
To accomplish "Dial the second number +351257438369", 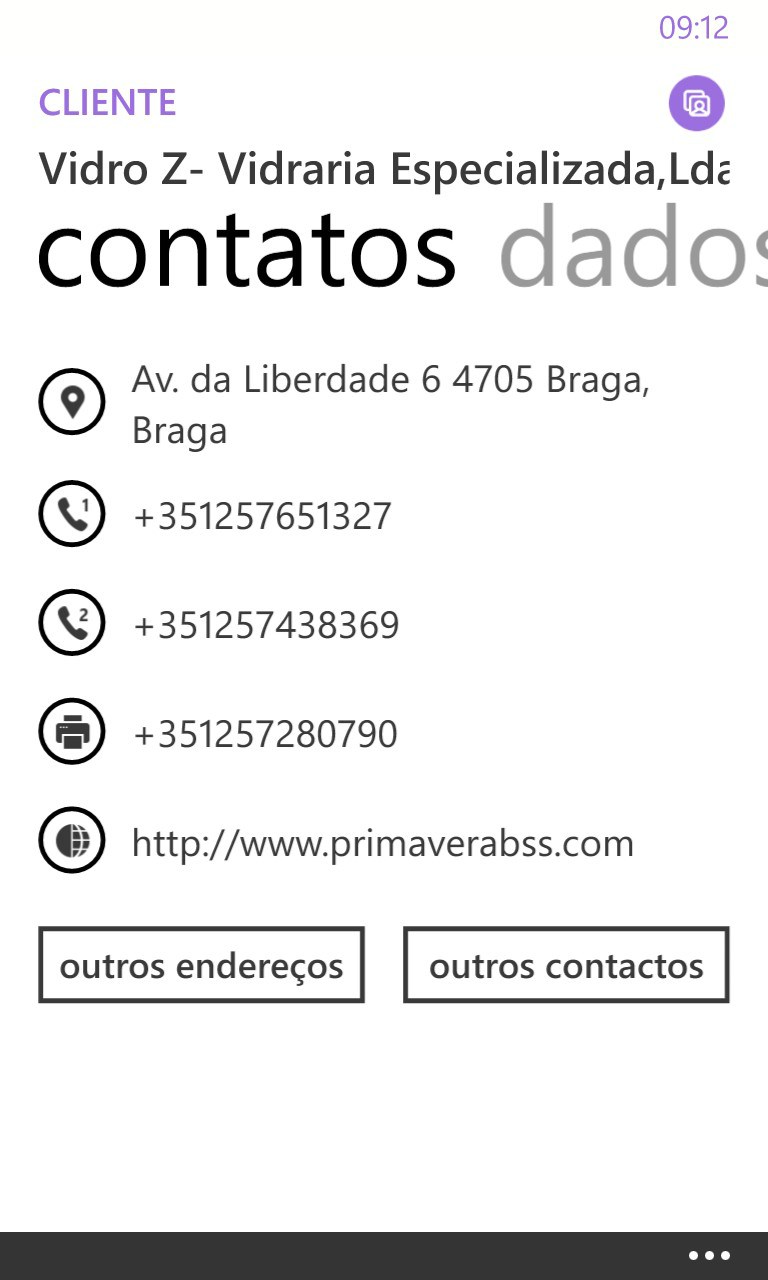I will pyautogui.click(x=265, y=622).
